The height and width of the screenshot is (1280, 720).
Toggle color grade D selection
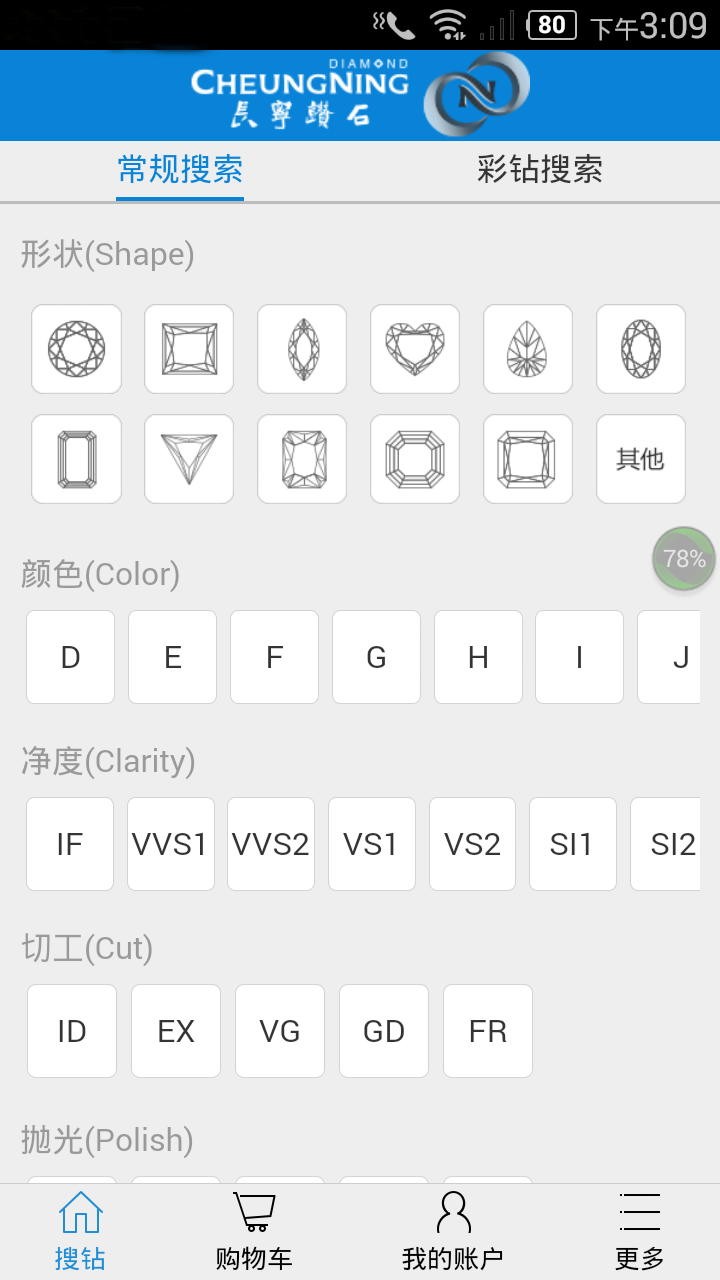[70, 657]
